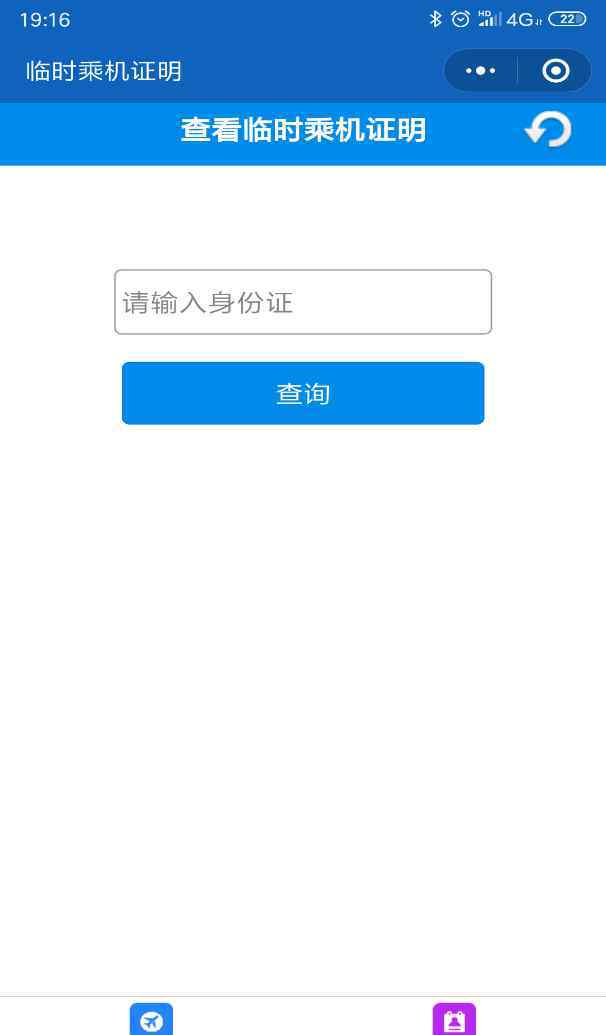
Task: Tap the refresh arrow icon
Action: pos(549,129)
